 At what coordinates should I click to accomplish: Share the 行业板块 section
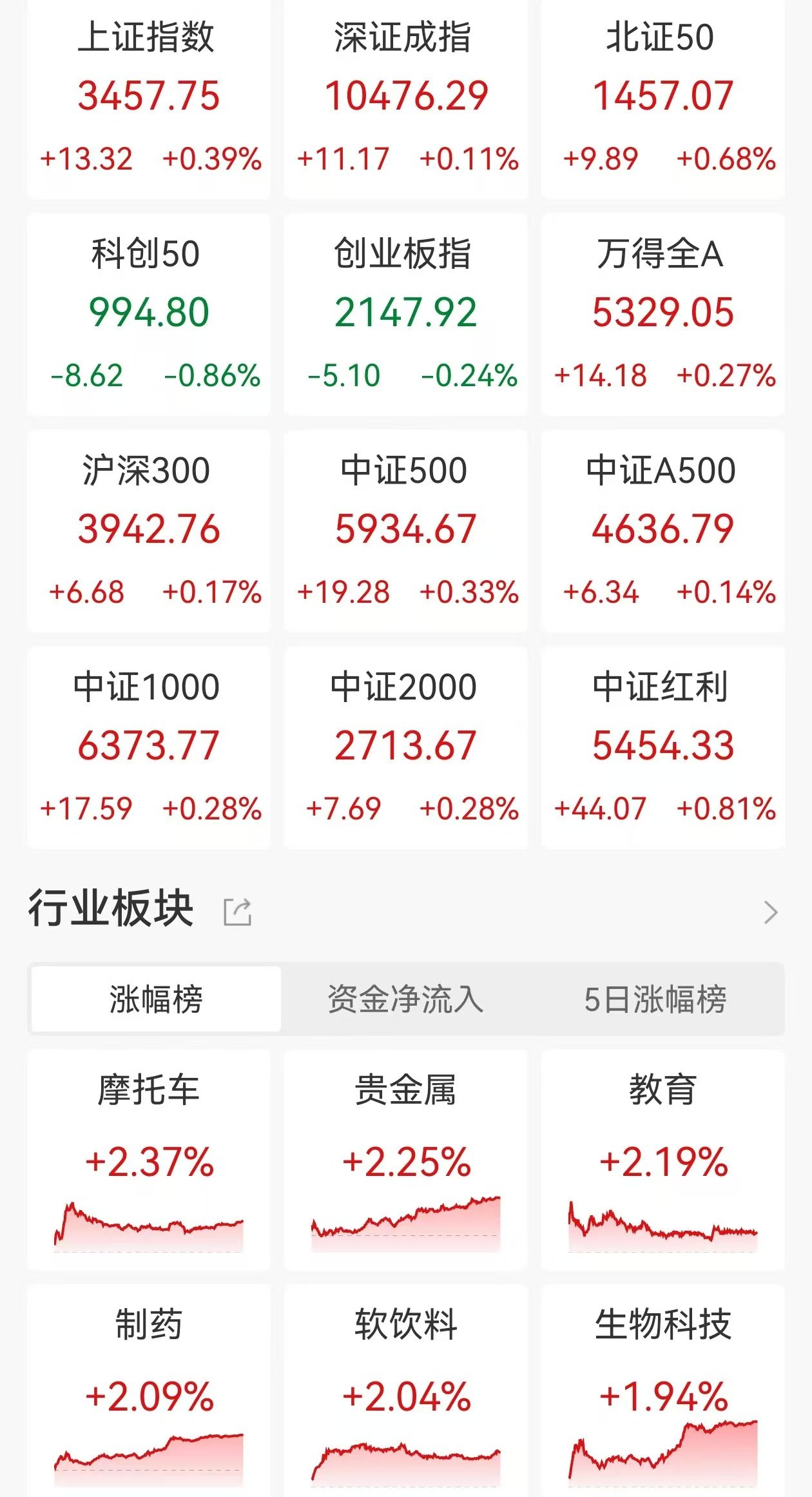tap(237, 911)
